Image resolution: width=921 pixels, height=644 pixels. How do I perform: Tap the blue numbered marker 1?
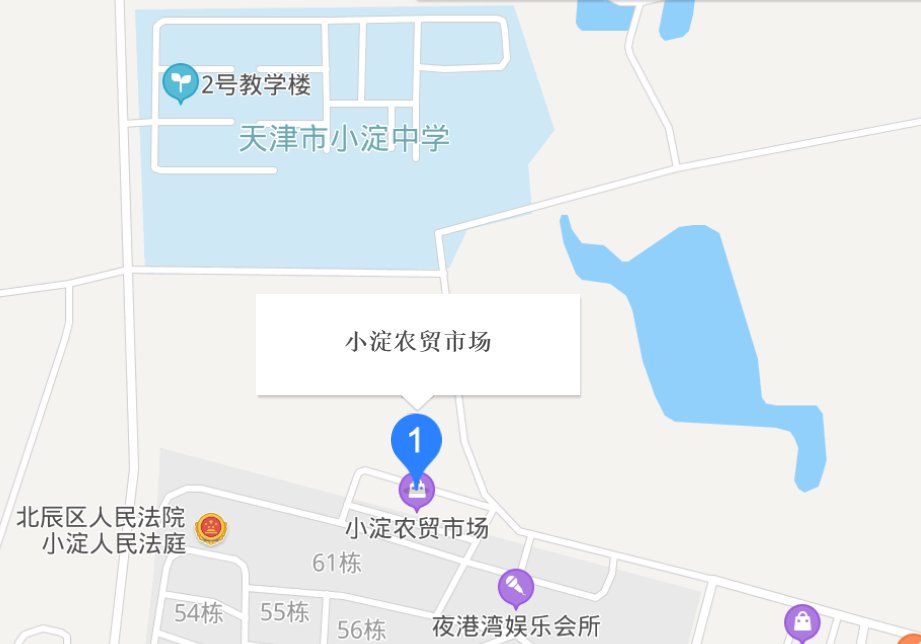pyautogui.click(x=415, y=440)
